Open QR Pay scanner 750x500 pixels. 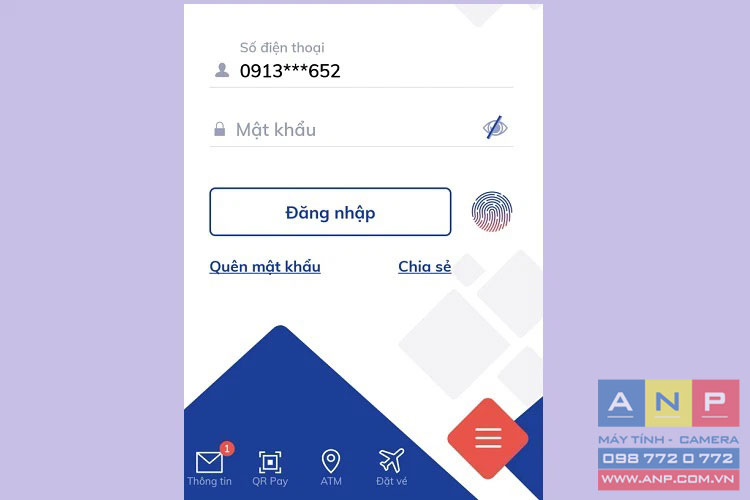270,467
